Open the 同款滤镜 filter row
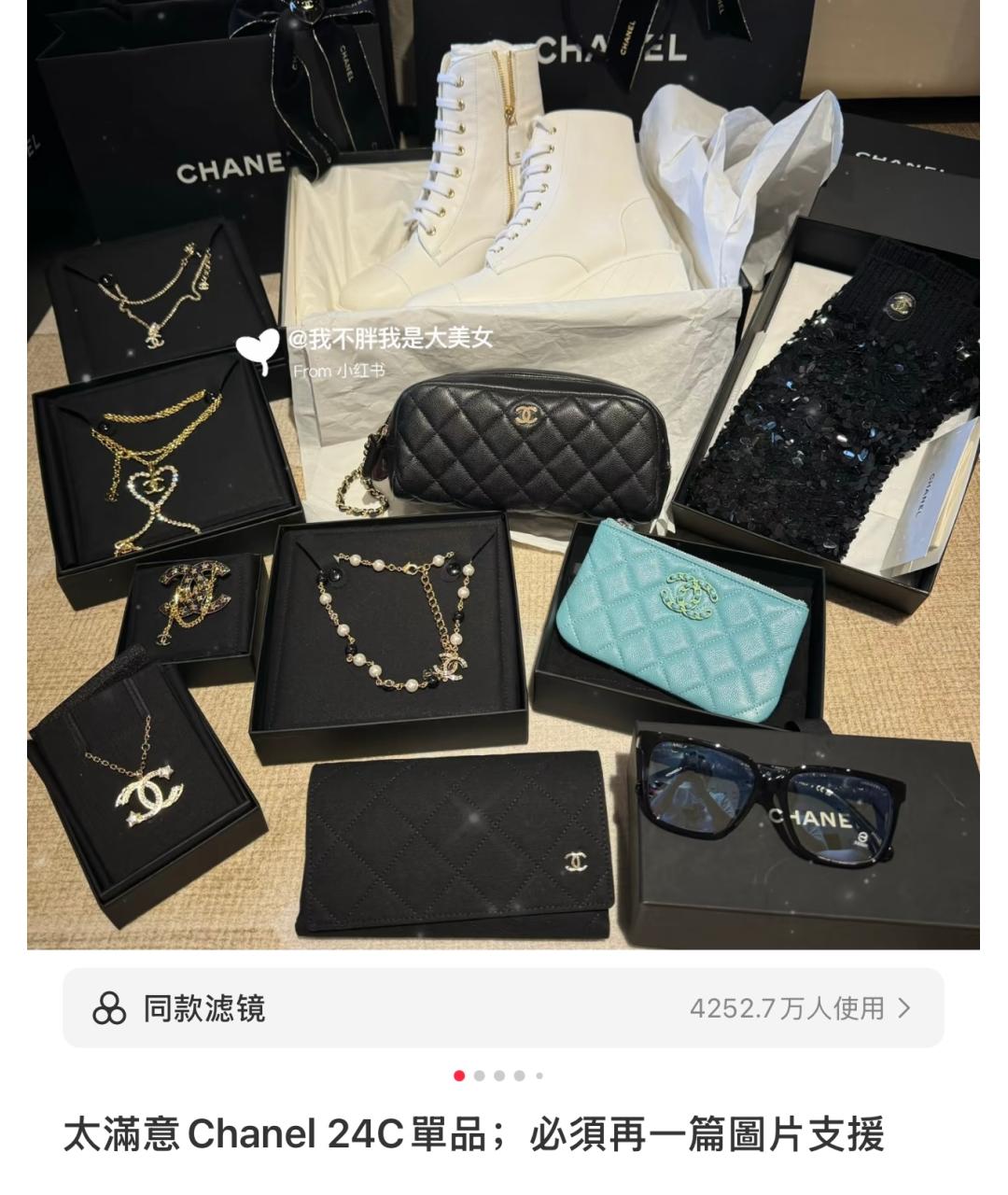Viewport: 1008px width, 1195px height. [503, 1008]
